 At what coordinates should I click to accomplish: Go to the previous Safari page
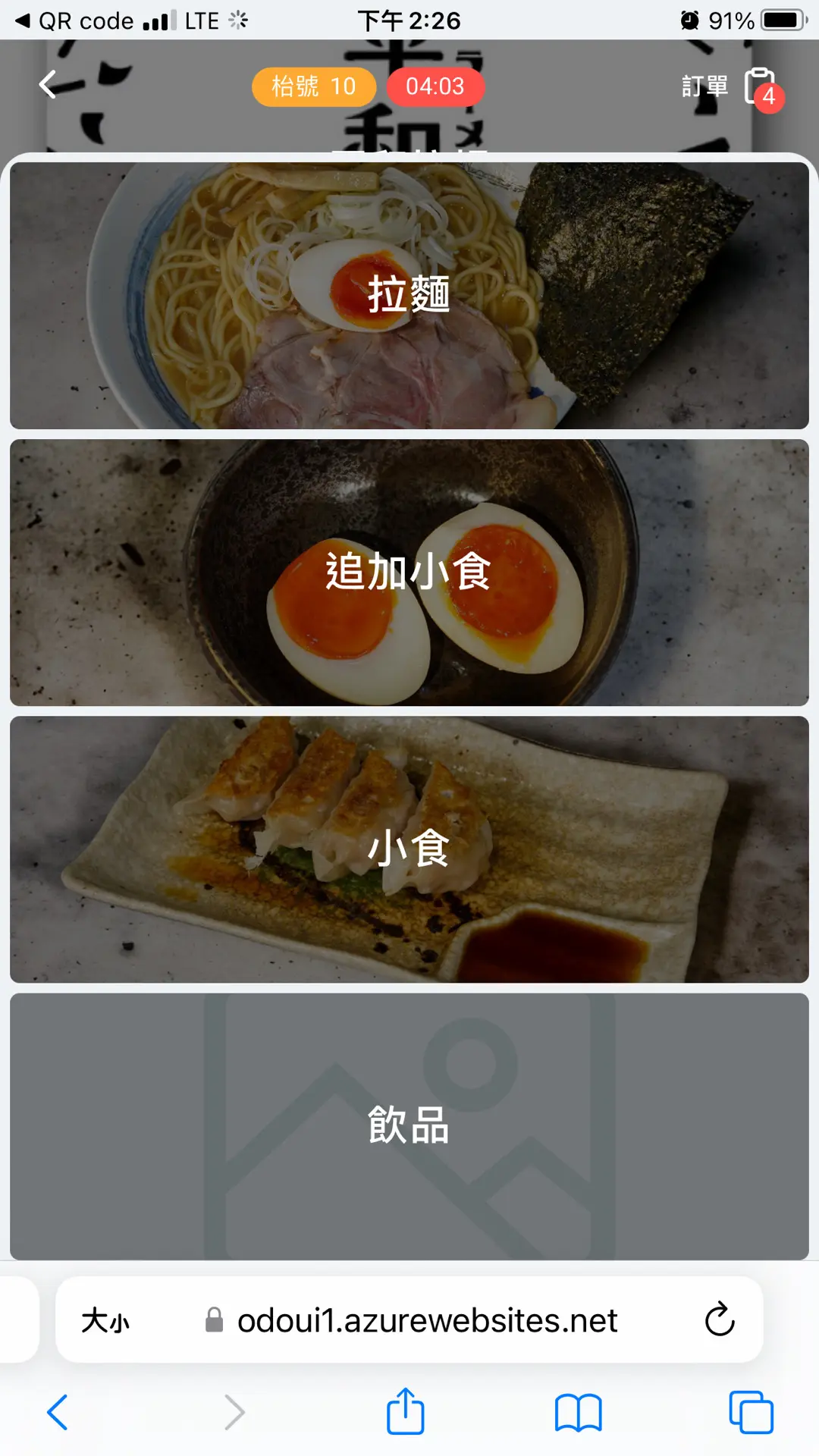click(x=58, y=1413)
